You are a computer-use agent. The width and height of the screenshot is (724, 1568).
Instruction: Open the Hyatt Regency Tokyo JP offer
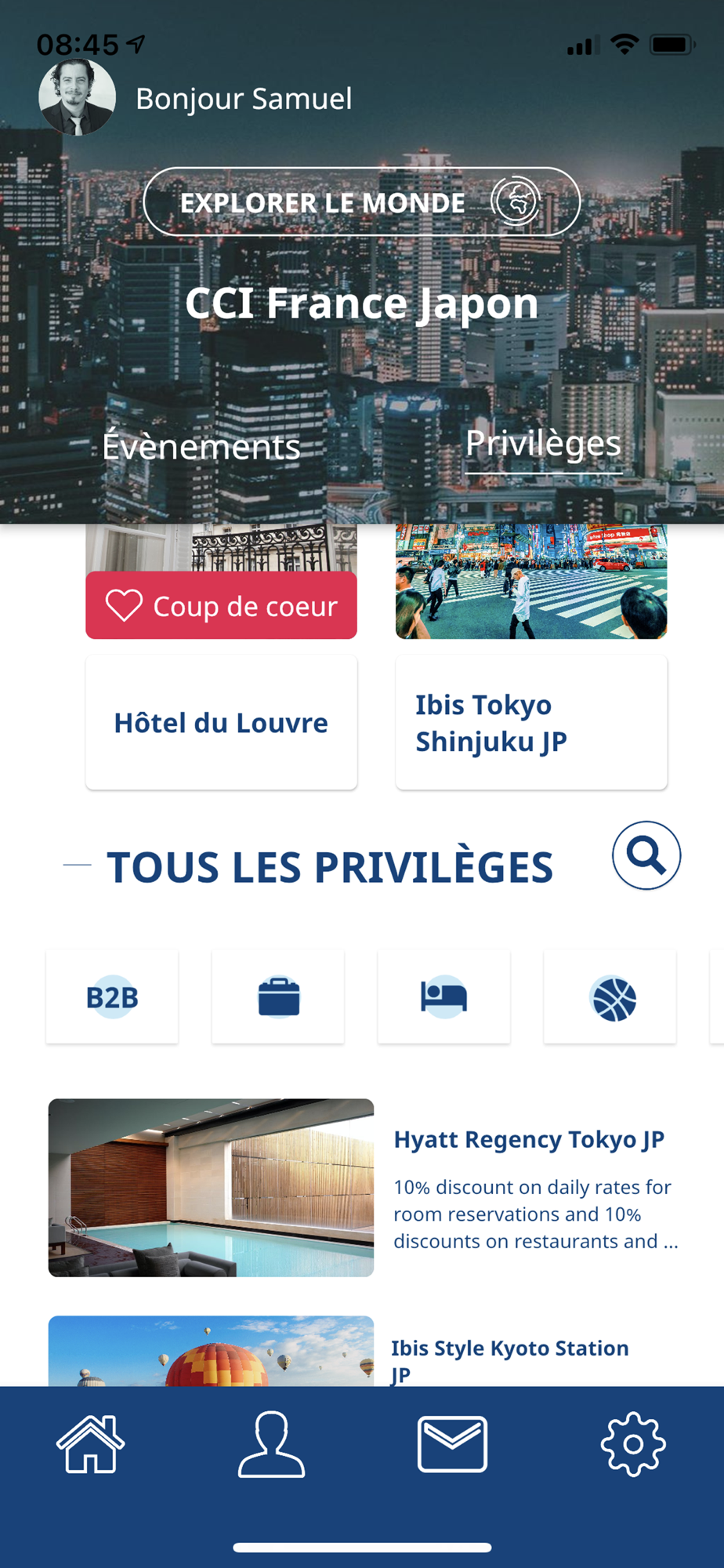tap(528, 1139)
